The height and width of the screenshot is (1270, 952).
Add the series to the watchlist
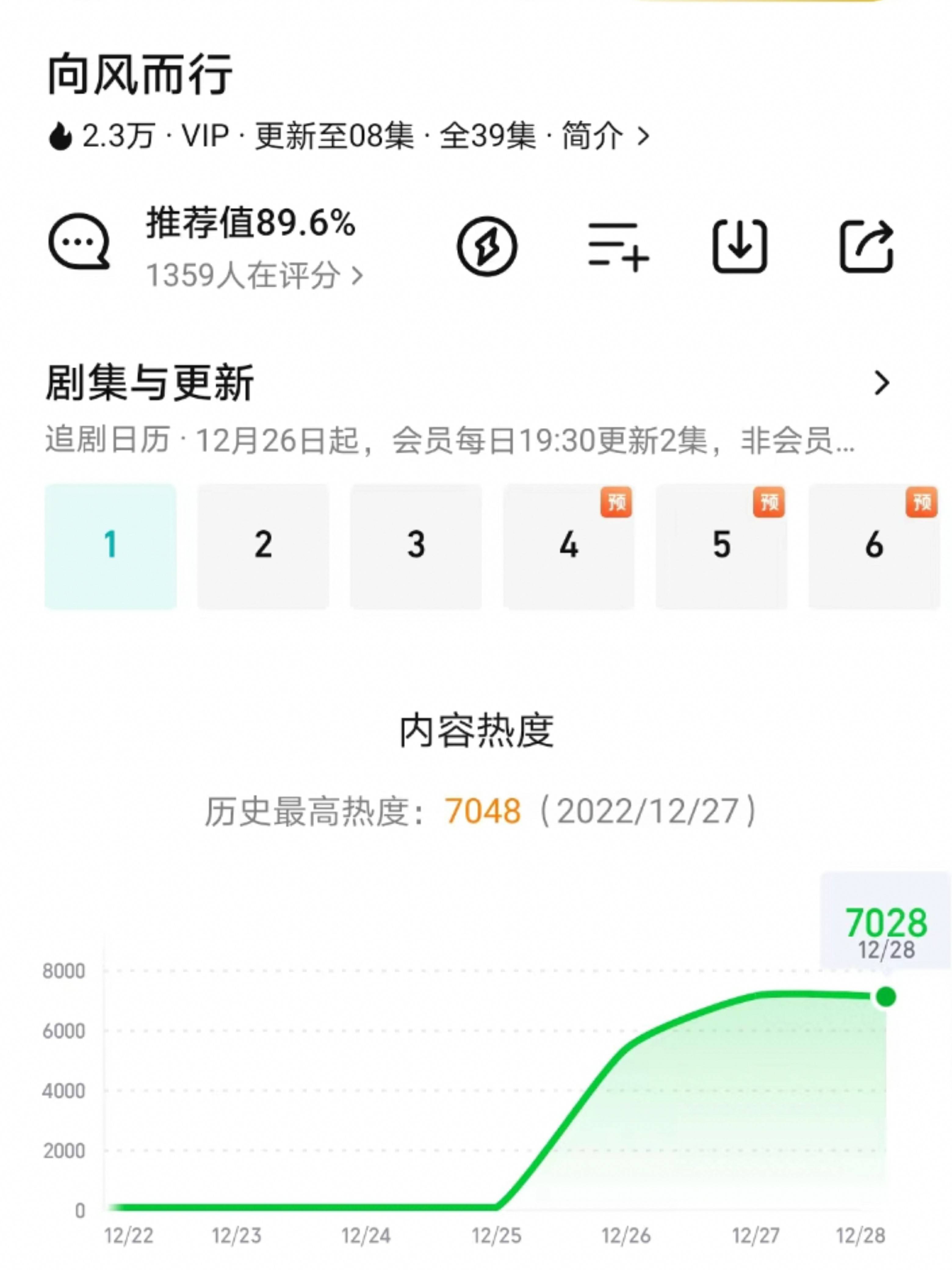(618, 247)
